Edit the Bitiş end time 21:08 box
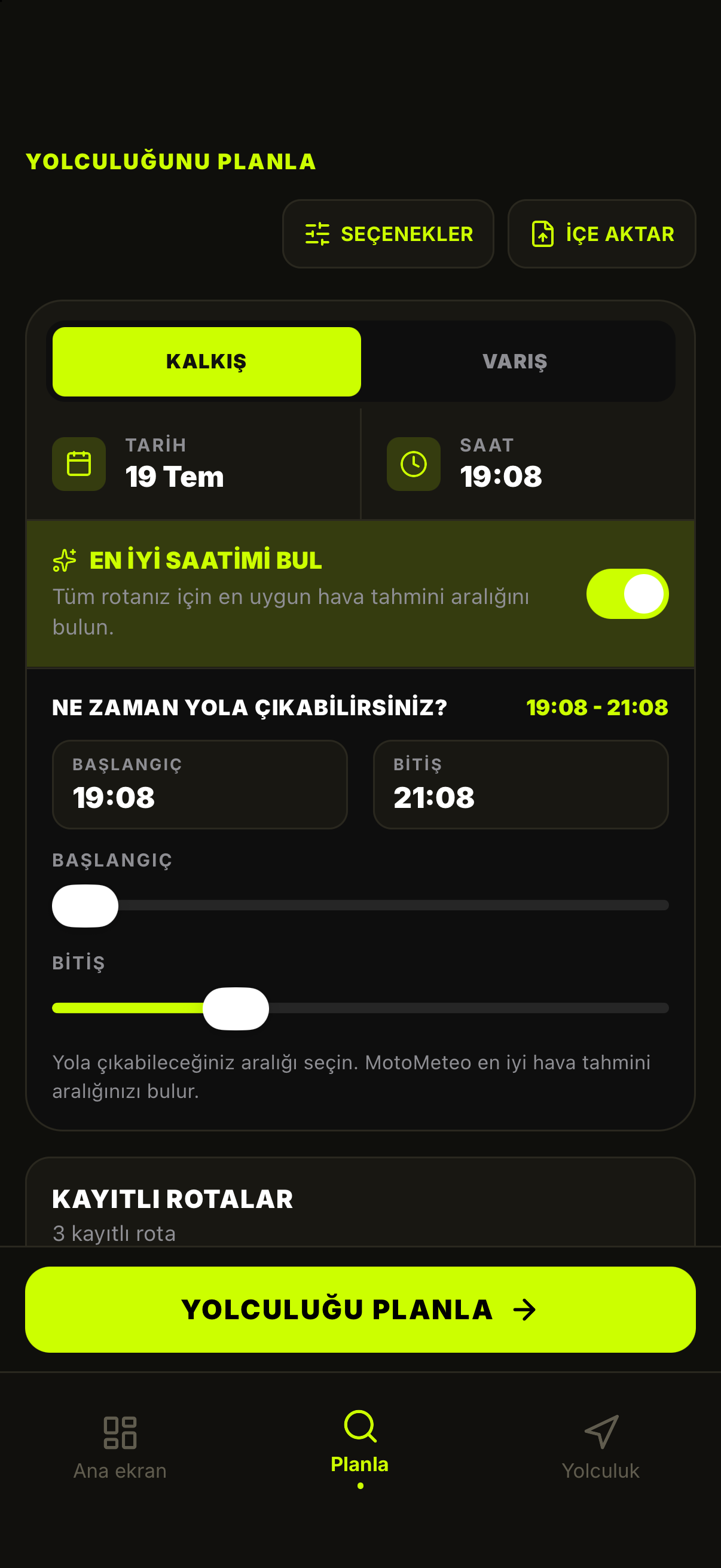The width and height of the screenshot is (721, 1568). pos(521,784)
